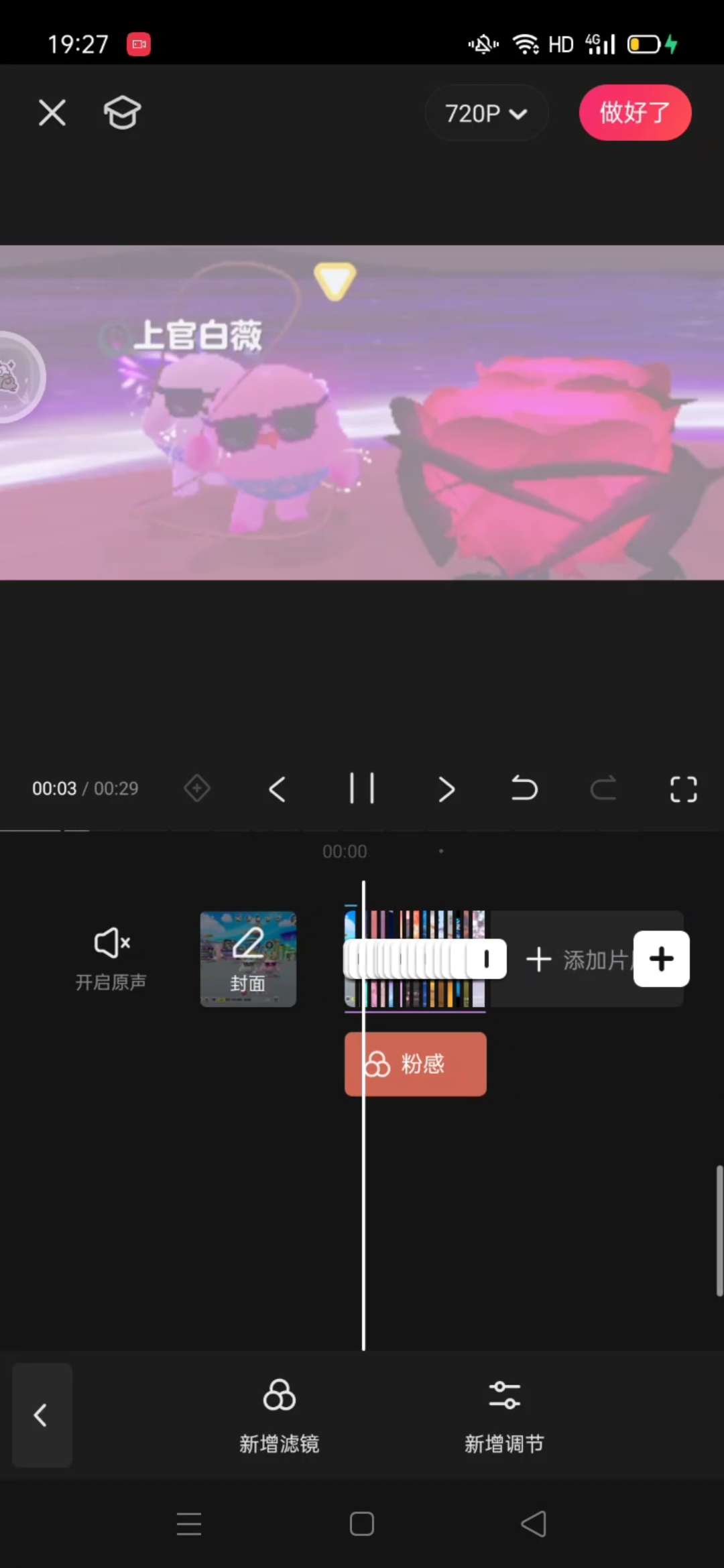The height and width of the screenshot is (1568, 724).
Task: Select the 粉感 filter clip
Action: (x=416, y=1064)
